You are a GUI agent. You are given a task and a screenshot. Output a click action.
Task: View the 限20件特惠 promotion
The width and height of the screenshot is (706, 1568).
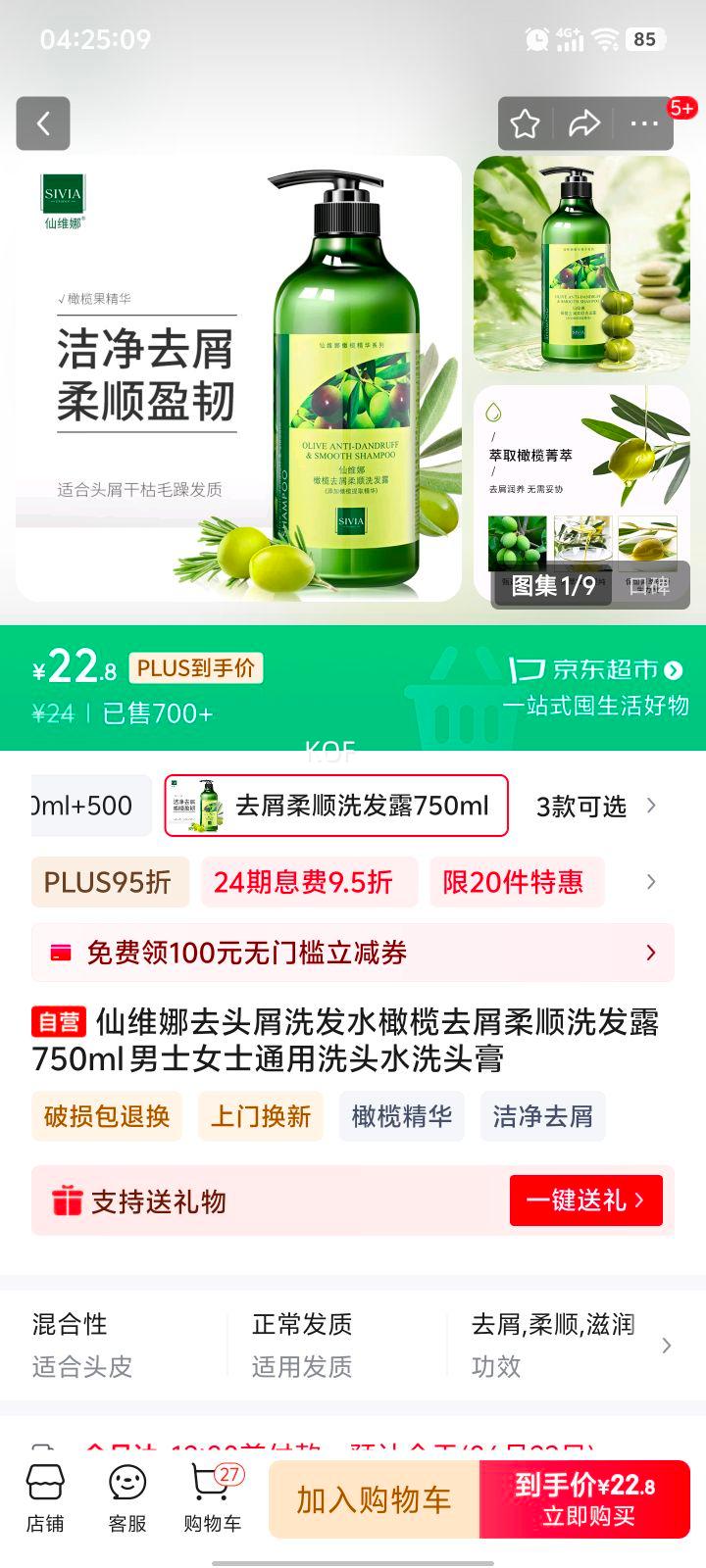click(516, 882)
